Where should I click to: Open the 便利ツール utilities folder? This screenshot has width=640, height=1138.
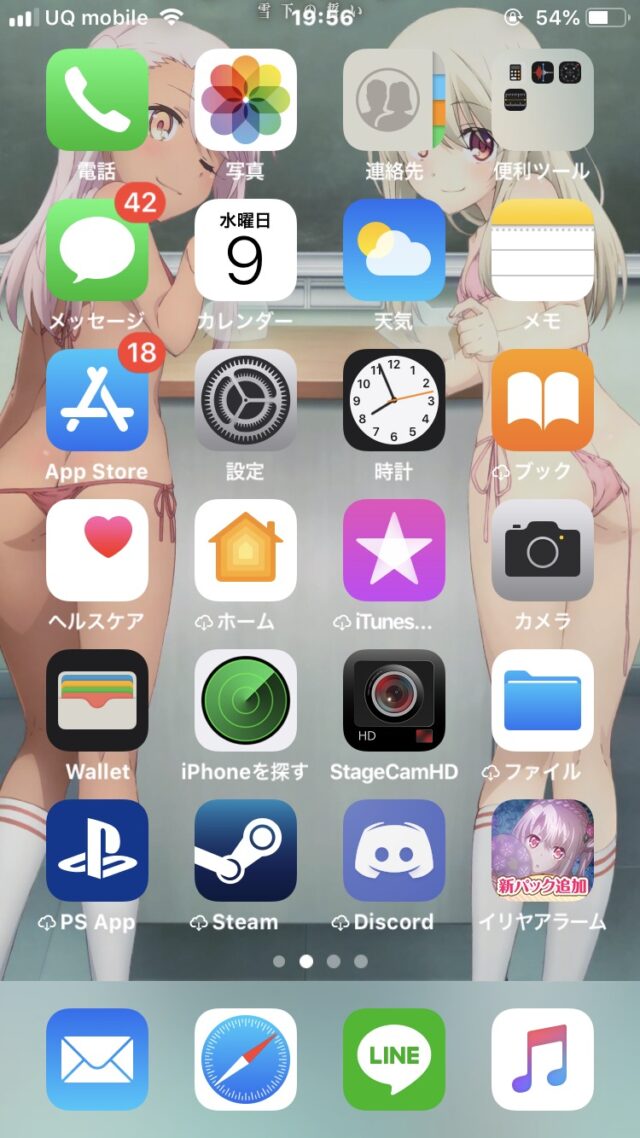[x=542, y=100]
